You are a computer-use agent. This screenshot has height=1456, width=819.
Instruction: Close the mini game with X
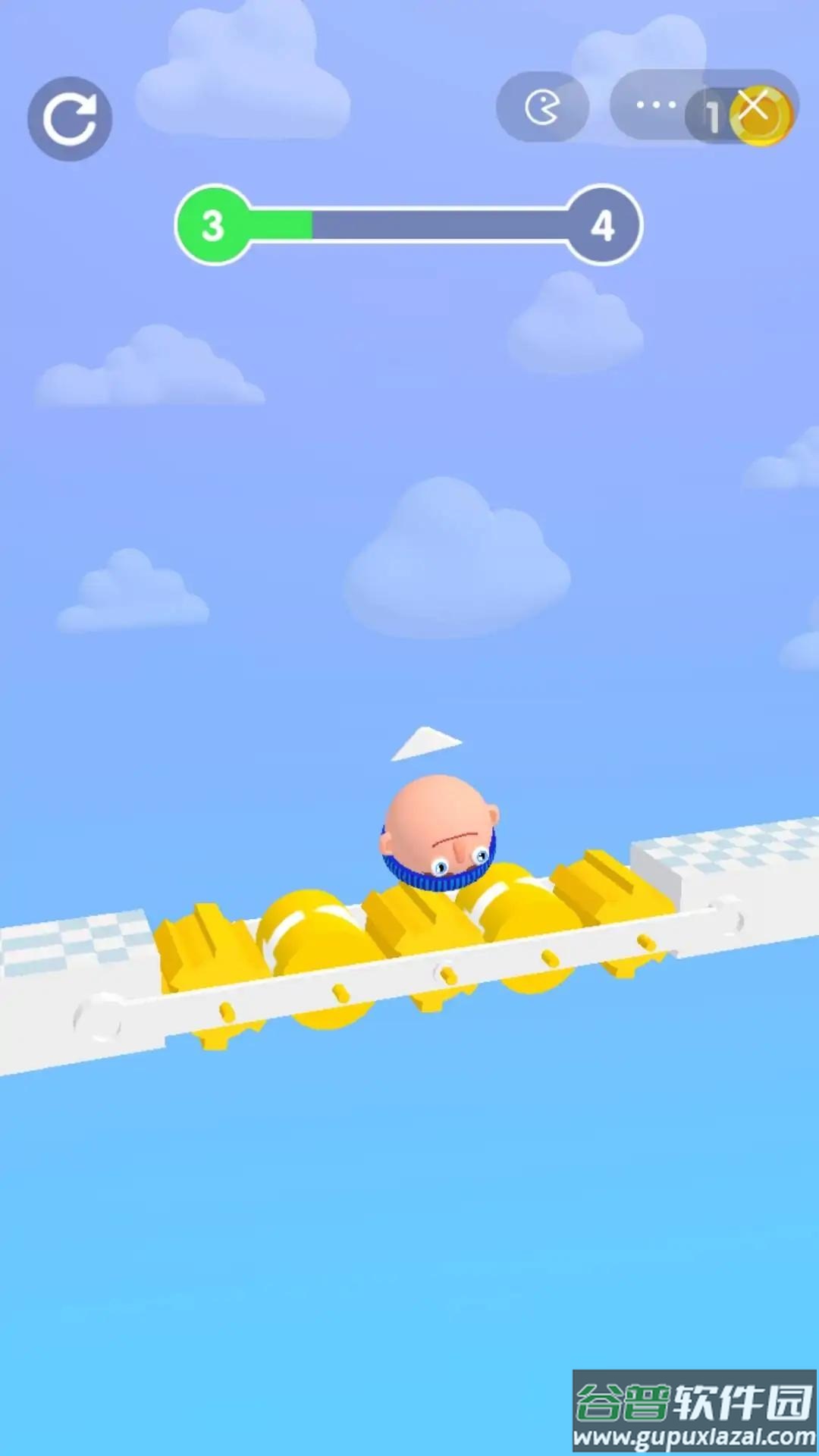point(754,105)
